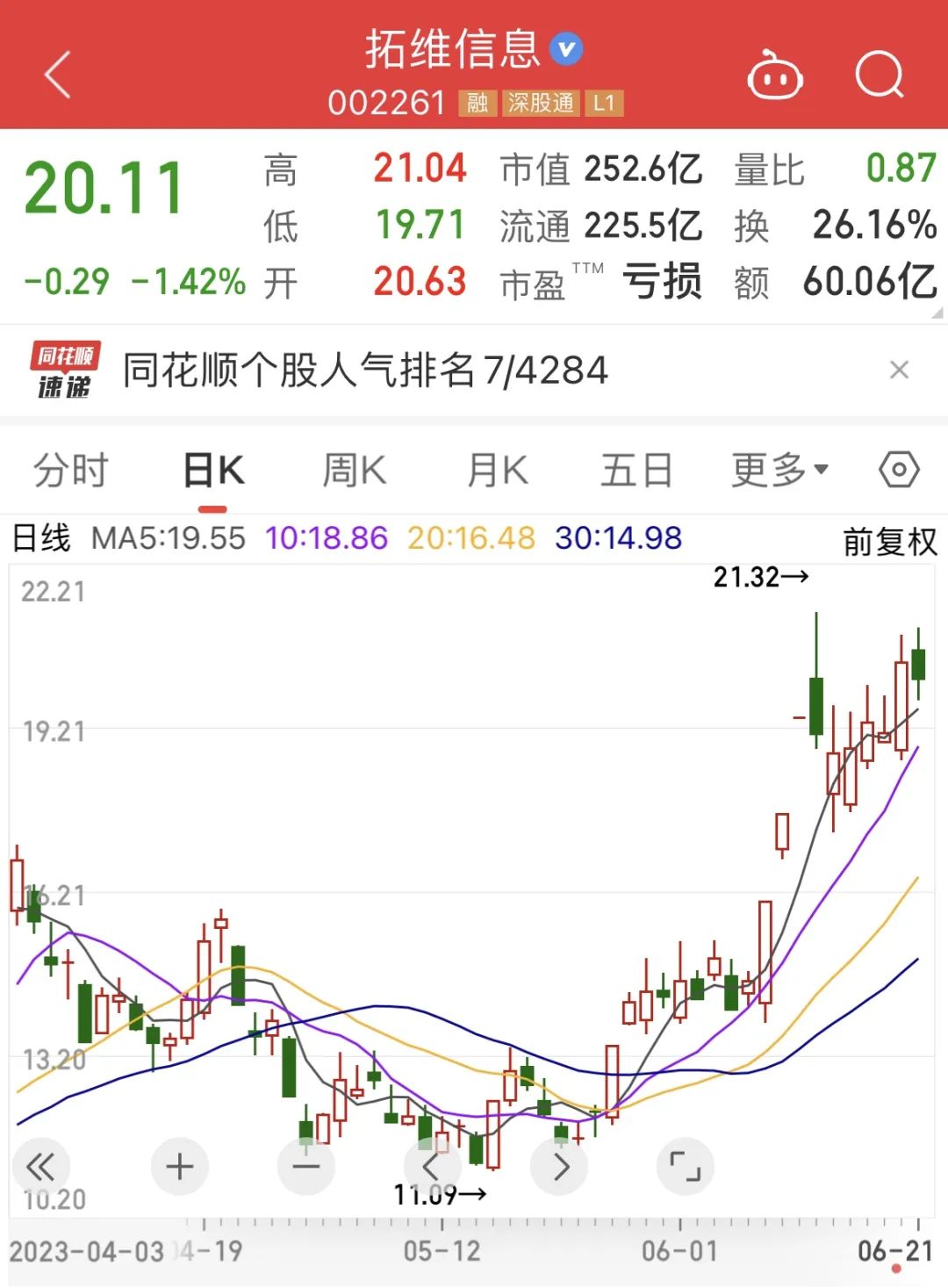Change the 前复权 adjustment mode
This screenshot has width=948, height=1288.
tap(889, 542)
